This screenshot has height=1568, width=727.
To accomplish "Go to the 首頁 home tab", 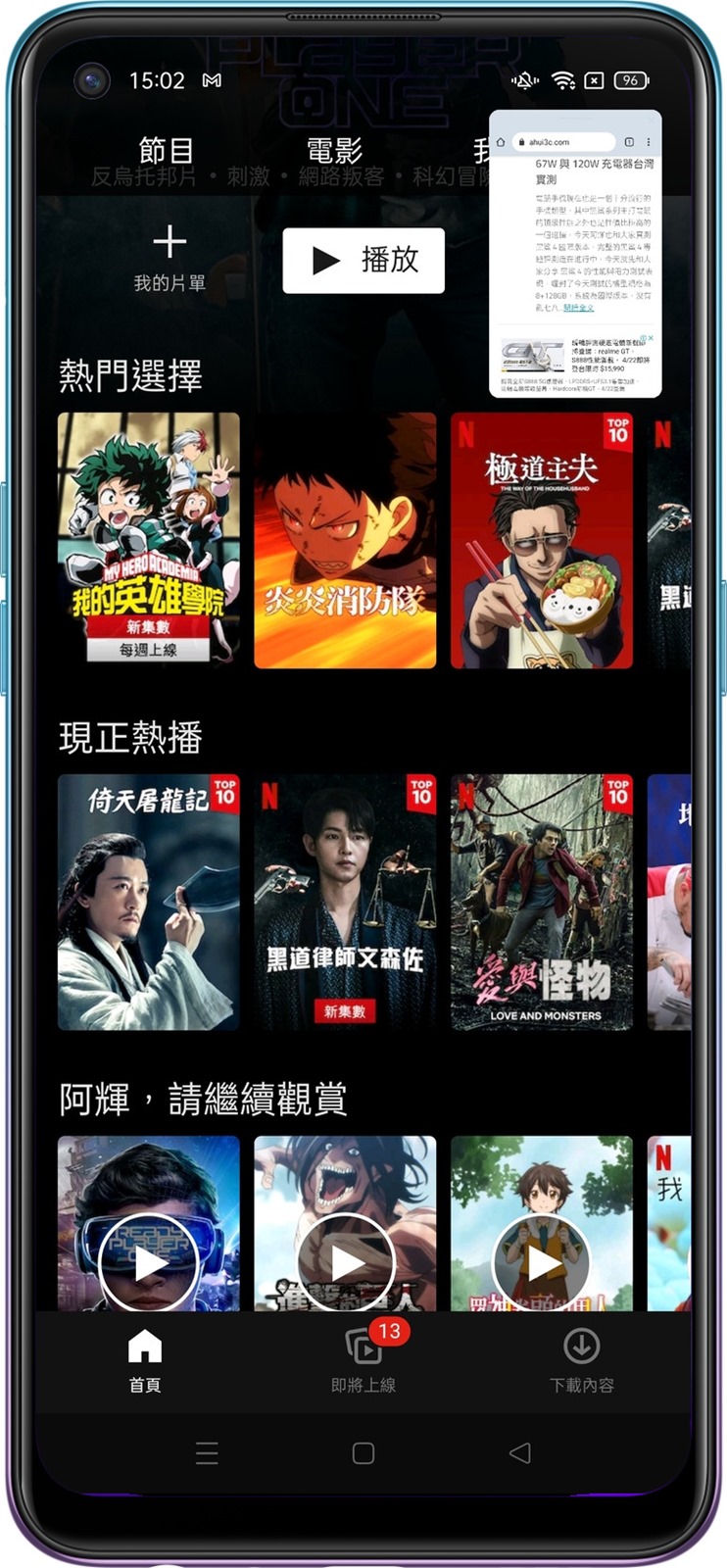I will click(x=145, y=1359).
